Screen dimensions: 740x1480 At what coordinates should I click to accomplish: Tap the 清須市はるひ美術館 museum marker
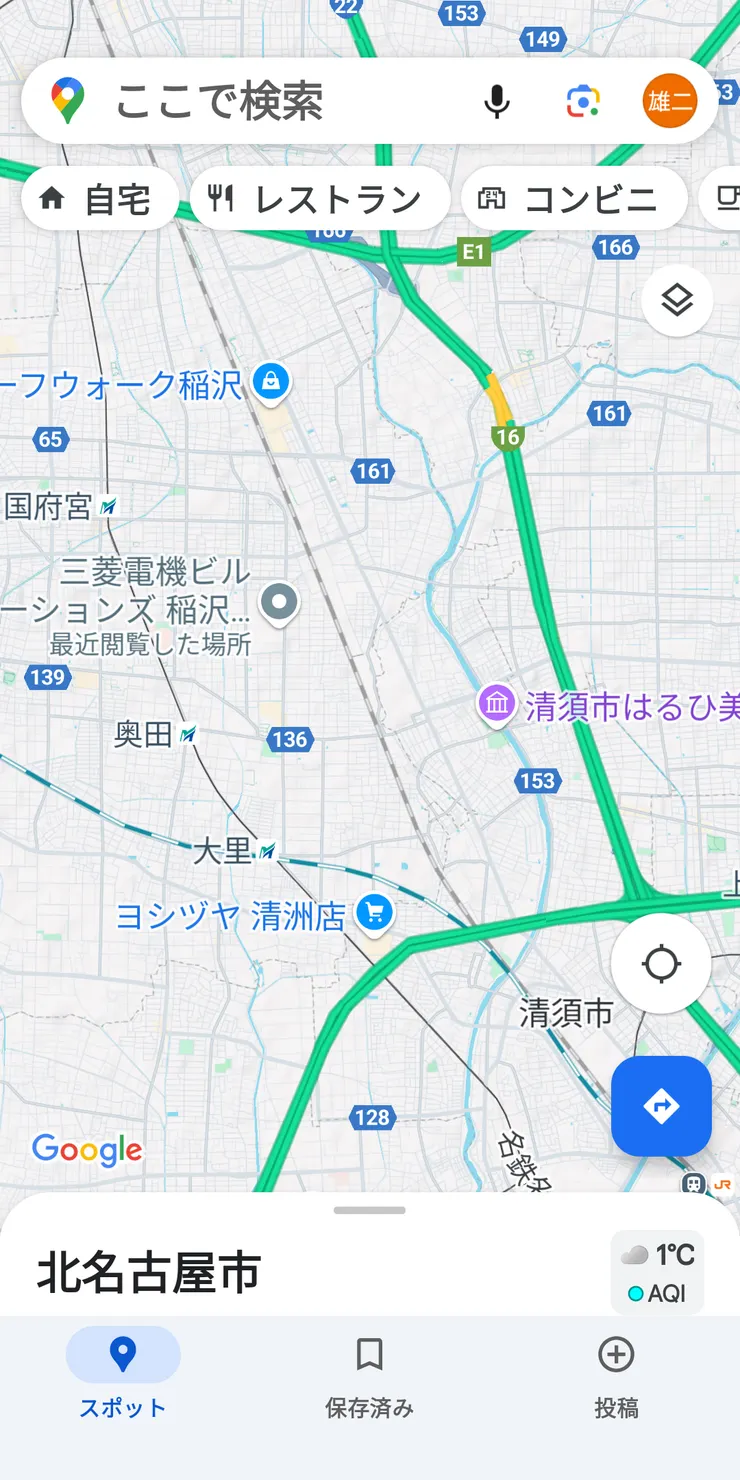pos(496,704)
